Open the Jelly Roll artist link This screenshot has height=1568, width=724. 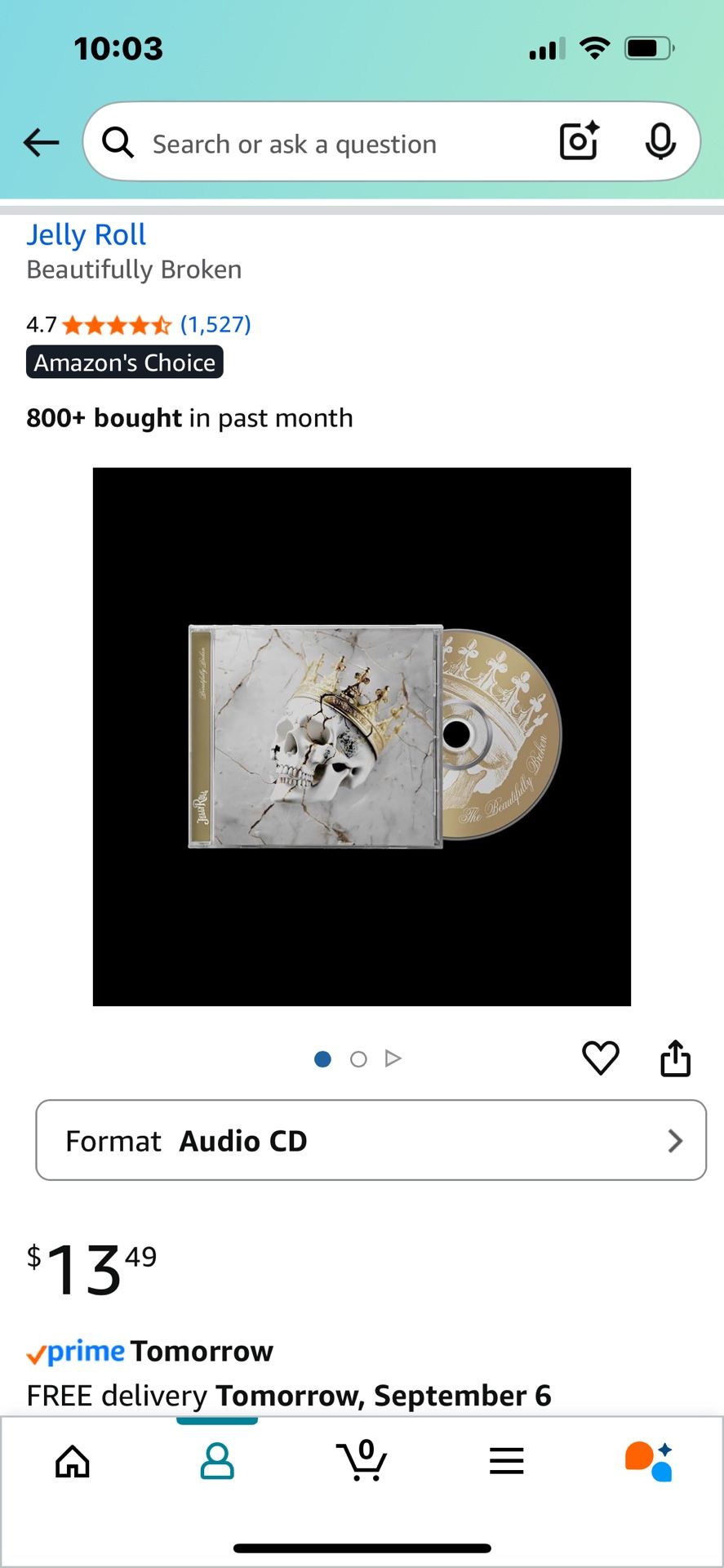click(87, 235)
